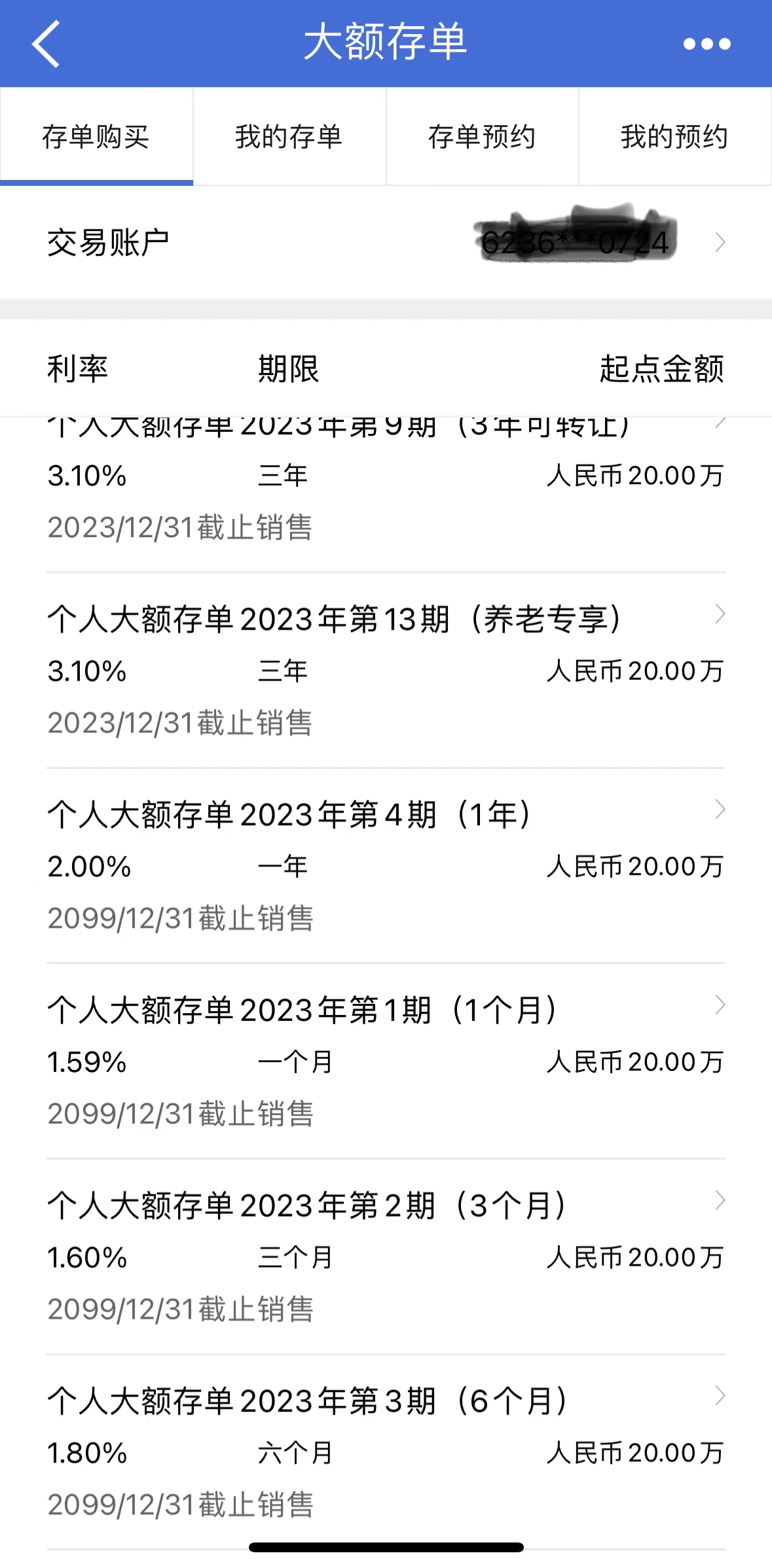772x1568 pixels.
Task: Tap the back arrow to return
Action: pos(46,44)
